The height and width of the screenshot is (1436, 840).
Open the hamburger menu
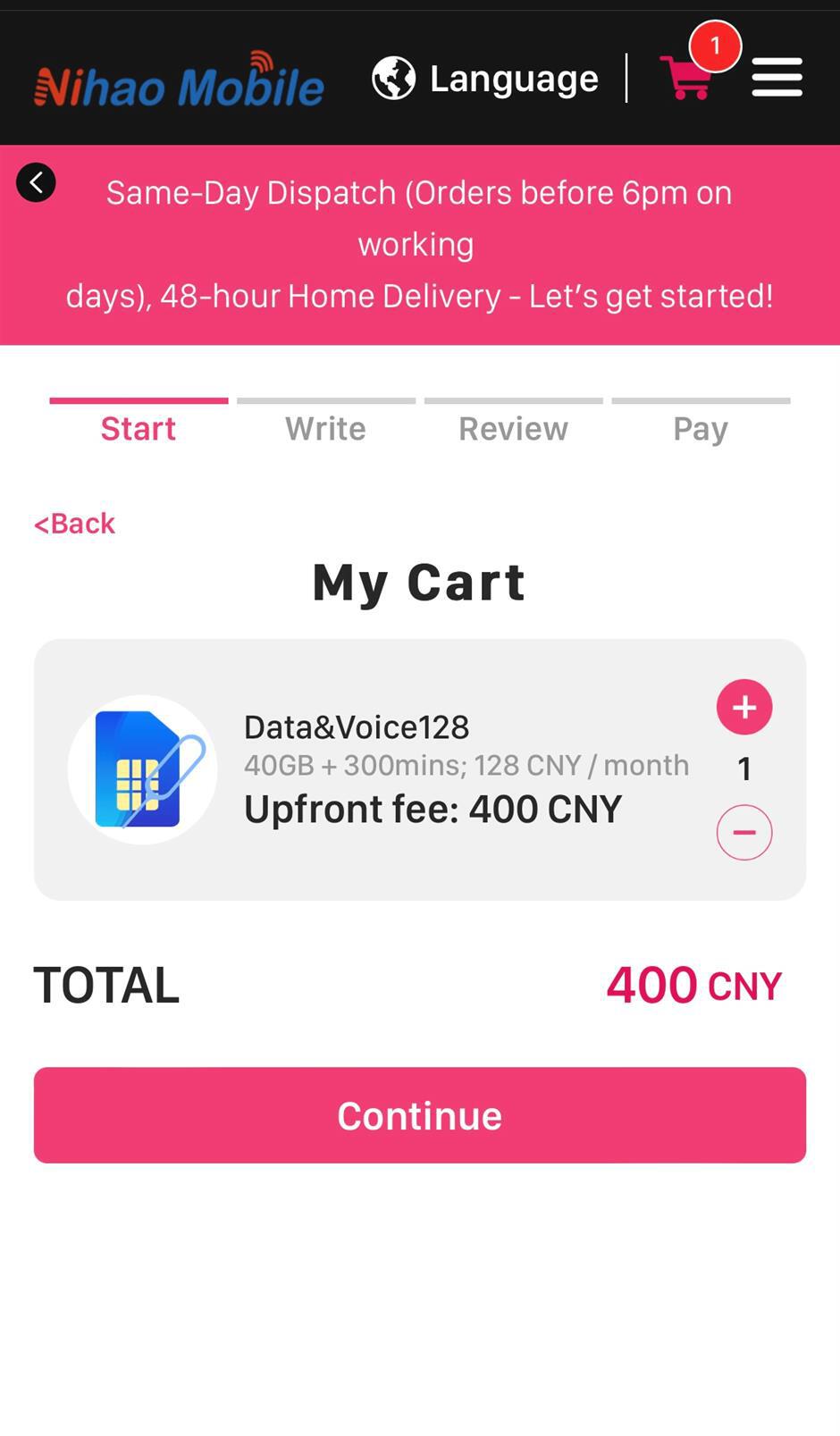tap(777, 78)
